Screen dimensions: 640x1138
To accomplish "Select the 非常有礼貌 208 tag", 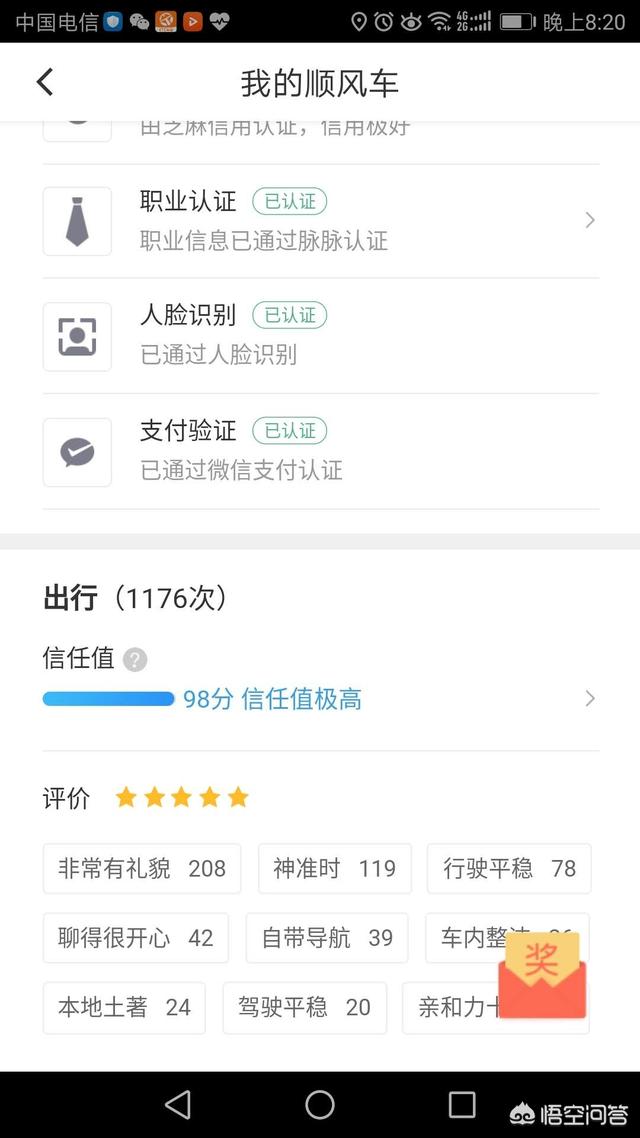I will (x=142, y=868).
